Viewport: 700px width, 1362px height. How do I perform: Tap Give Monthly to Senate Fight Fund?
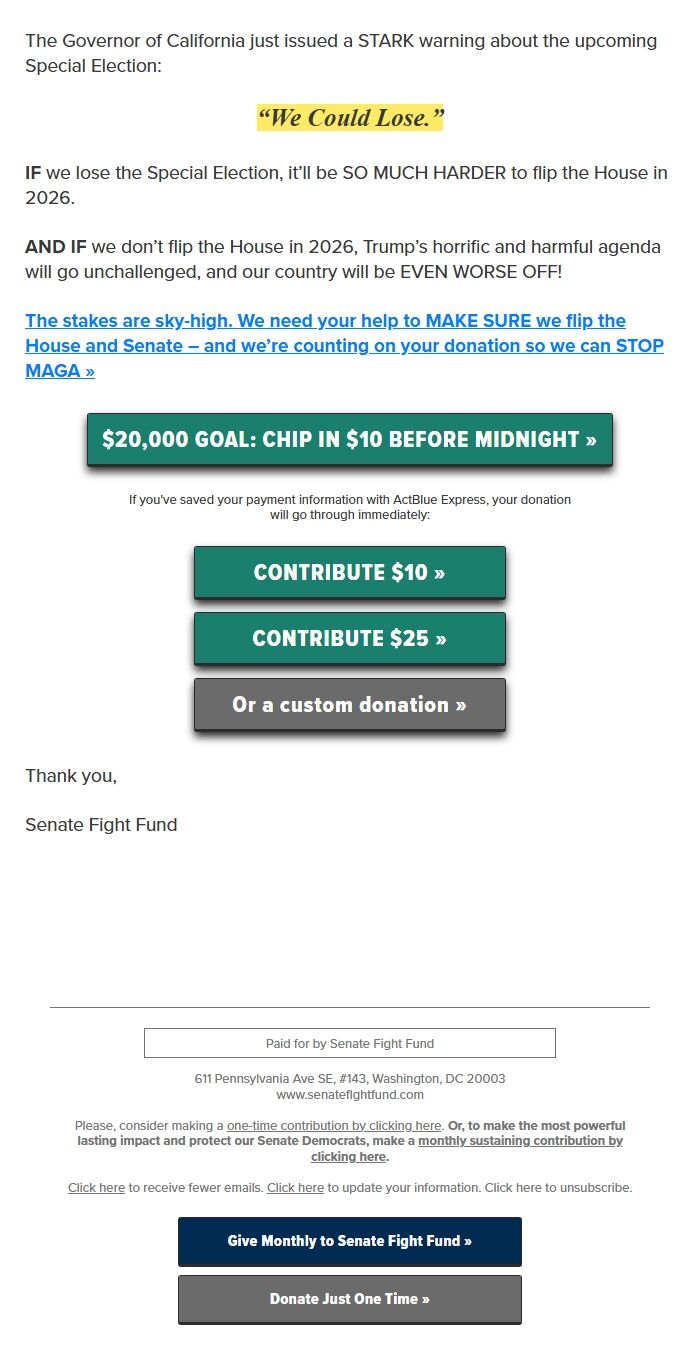coord(350,1241)
